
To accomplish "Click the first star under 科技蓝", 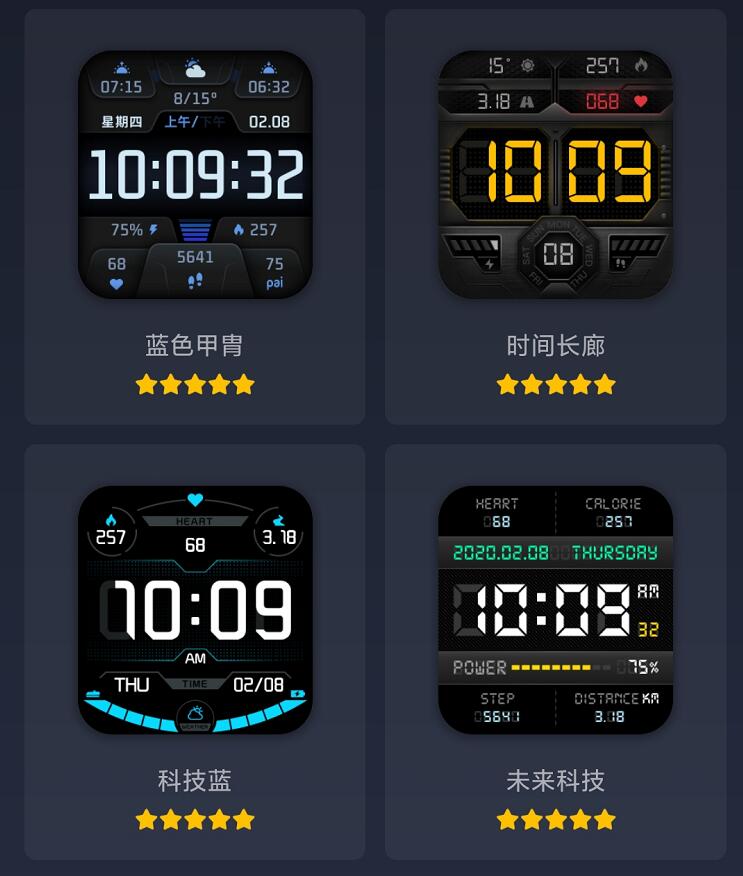I will pos(145,819).
